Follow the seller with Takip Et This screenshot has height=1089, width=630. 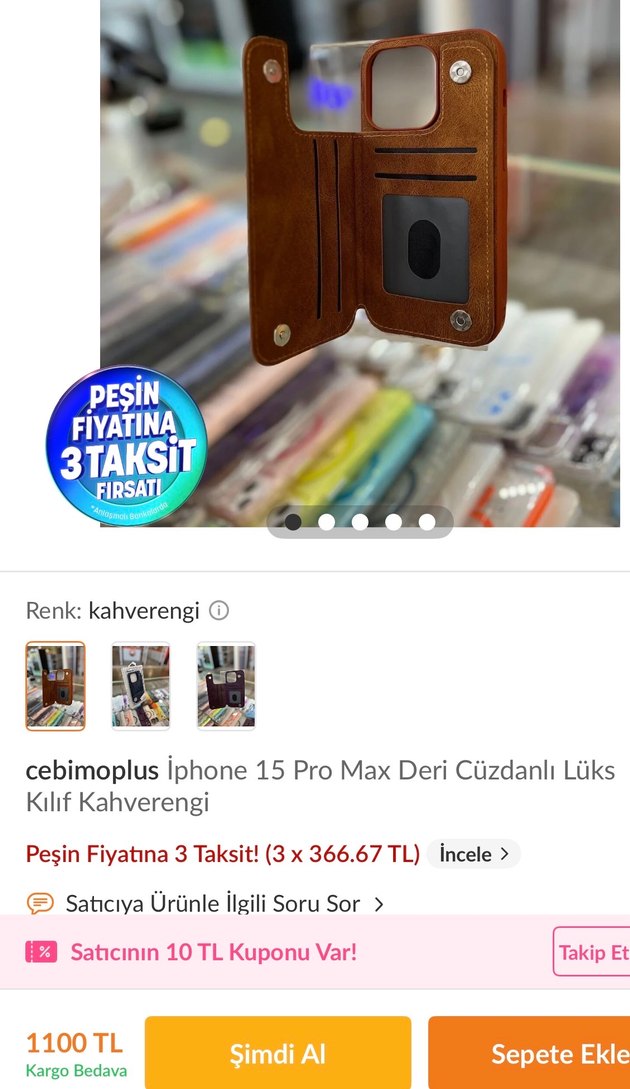592,952
